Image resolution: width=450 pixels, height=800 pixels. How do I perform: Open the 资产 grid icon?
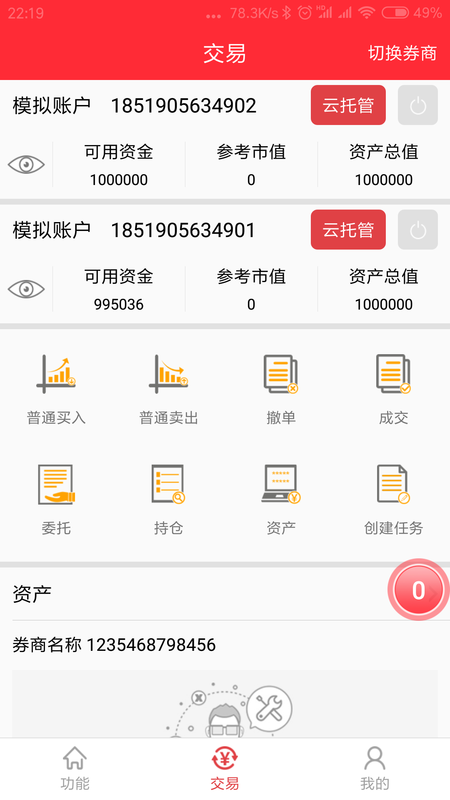point(281,499)
